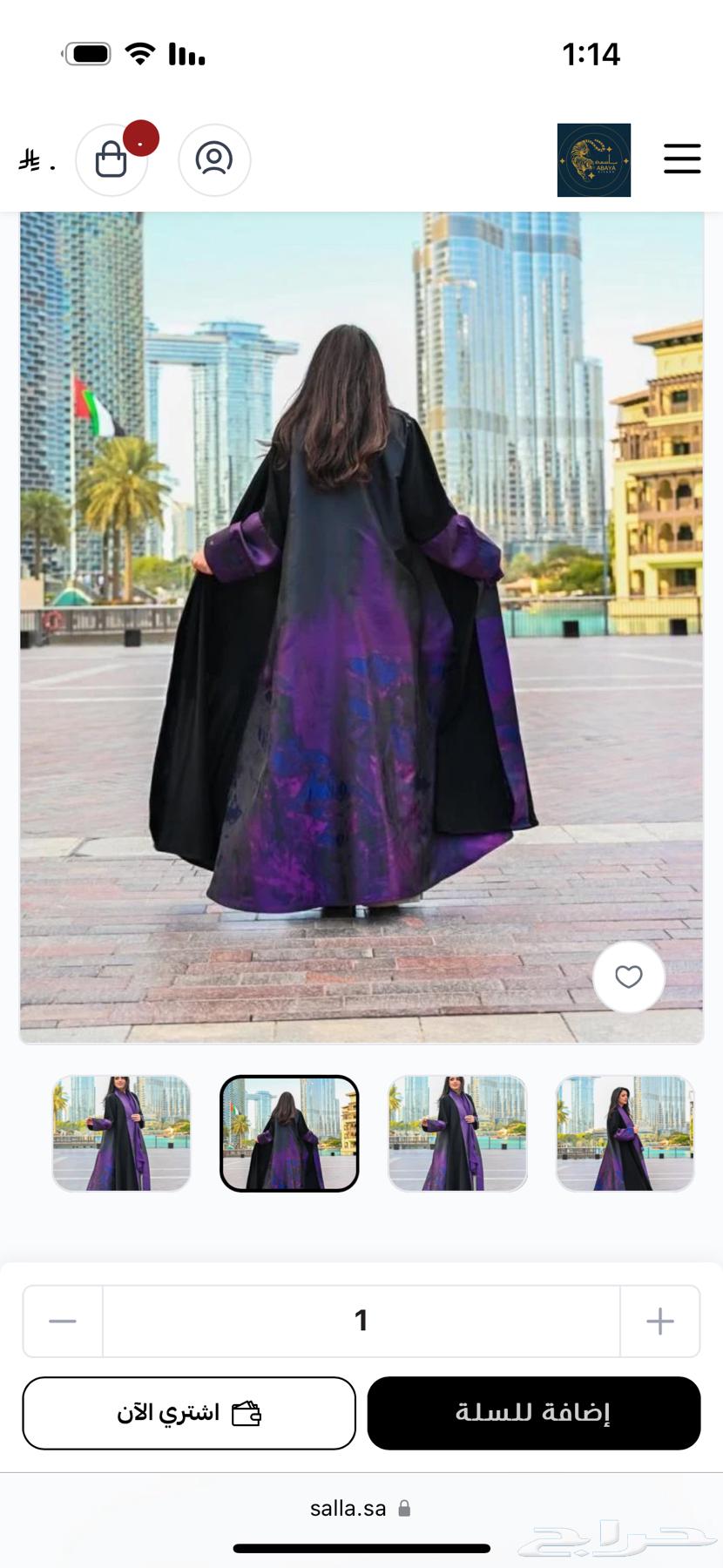Viewport: 723px width, 1568px height.
Task: Select the second thumbnail showing back view
Action: (x=289, y=1133)
